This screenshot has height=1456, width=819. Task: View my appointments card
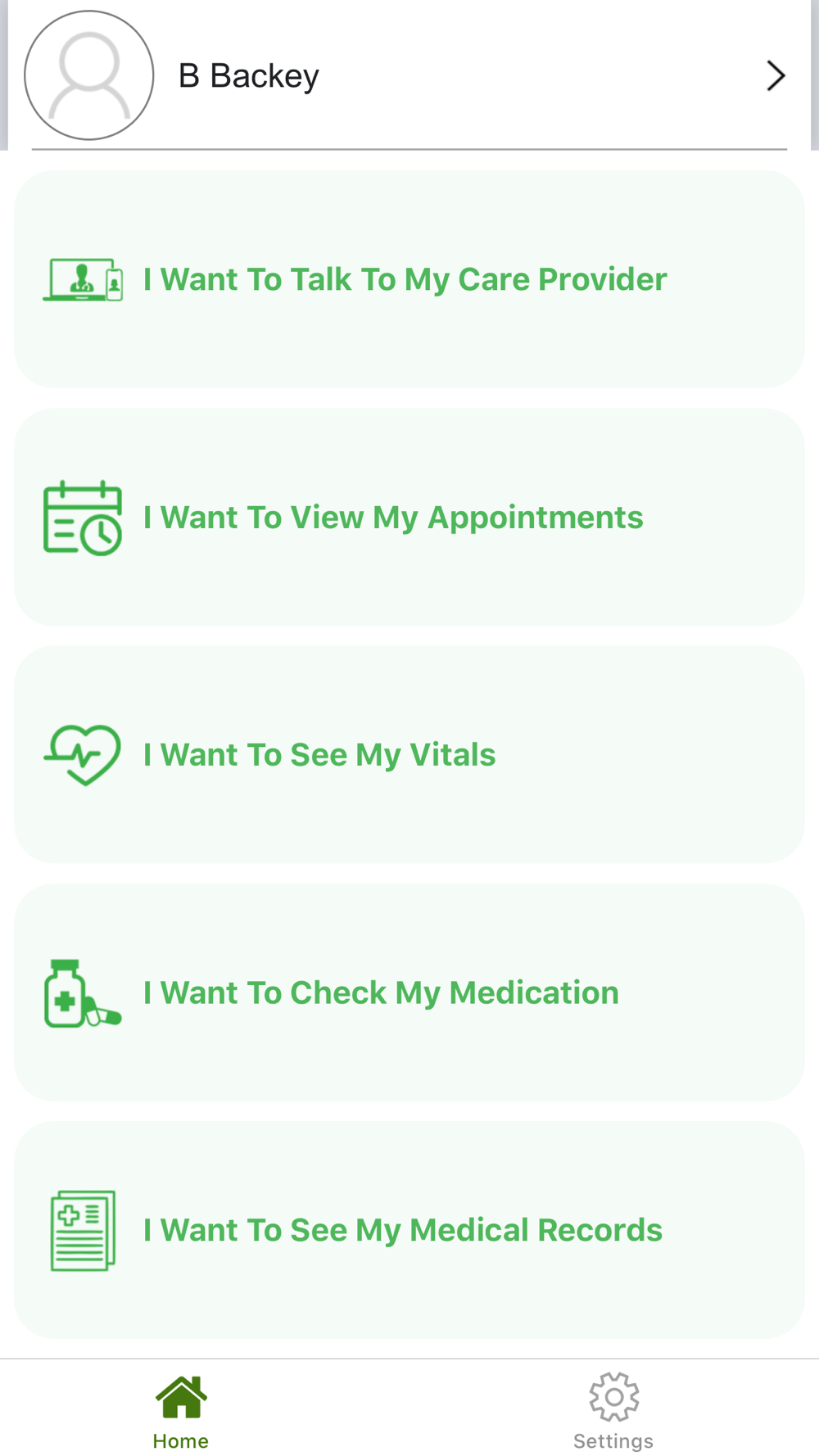pyautogui.click(x=409, y=518)
